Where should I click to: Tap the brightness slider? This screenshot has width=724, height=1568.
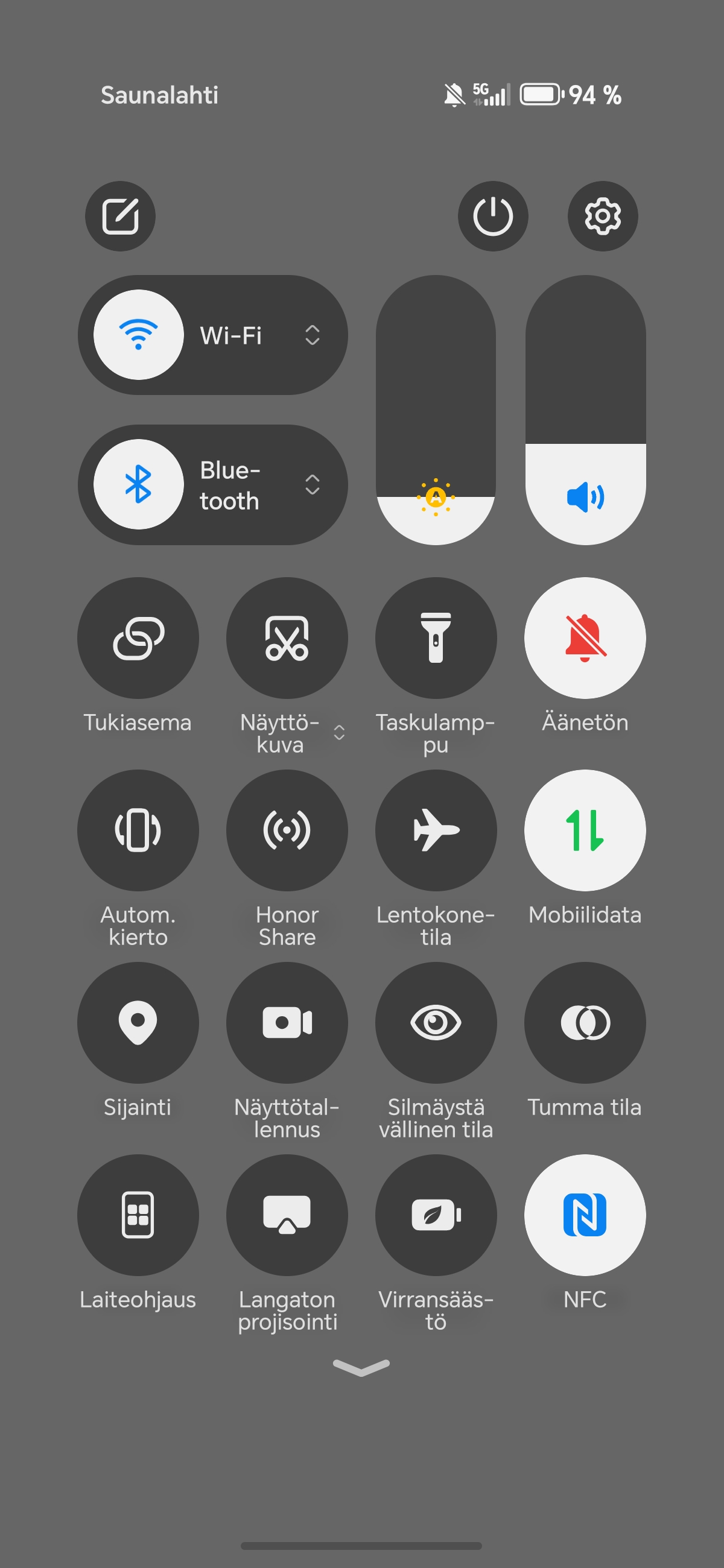tap(436, 409)
